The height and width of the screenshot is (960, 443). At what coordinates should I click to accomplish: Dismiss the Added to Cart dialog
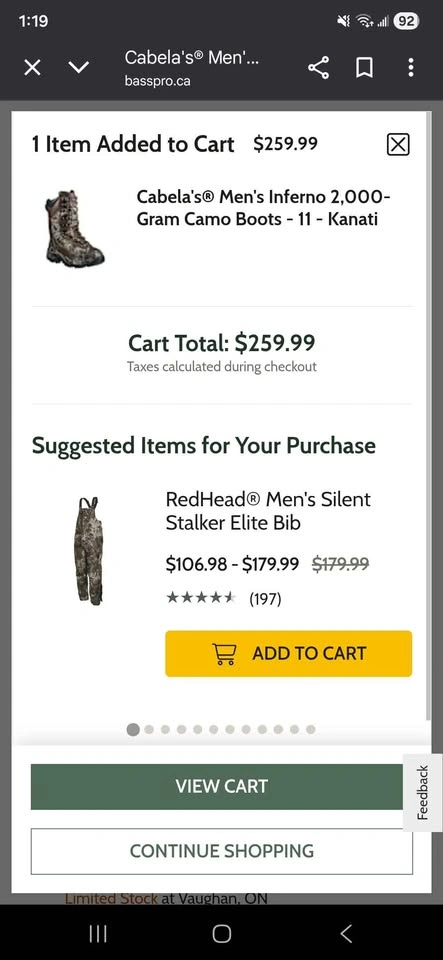pyautogui.click(x=398, y=145)
